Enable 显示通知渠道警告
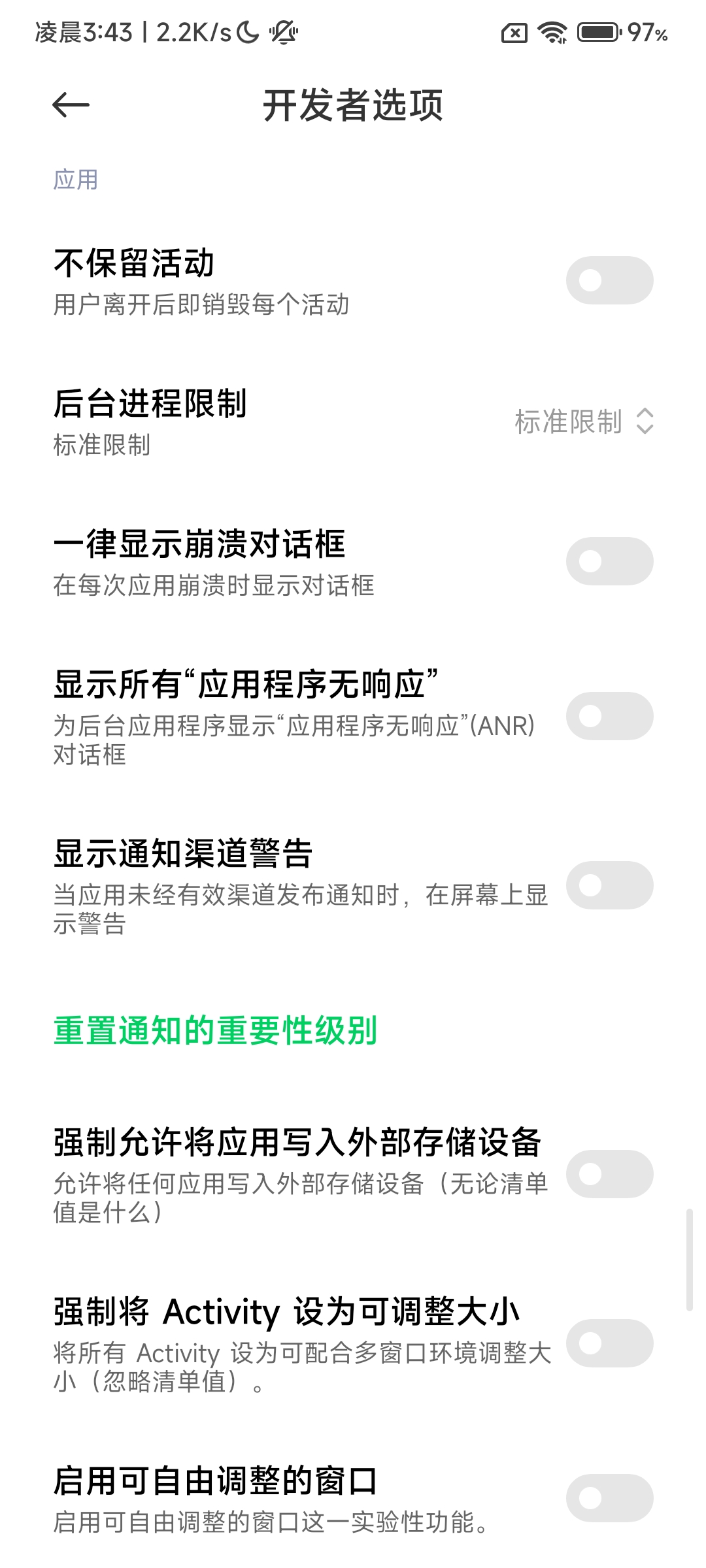This screenshot has width=706, height=1568. point(609,885)
